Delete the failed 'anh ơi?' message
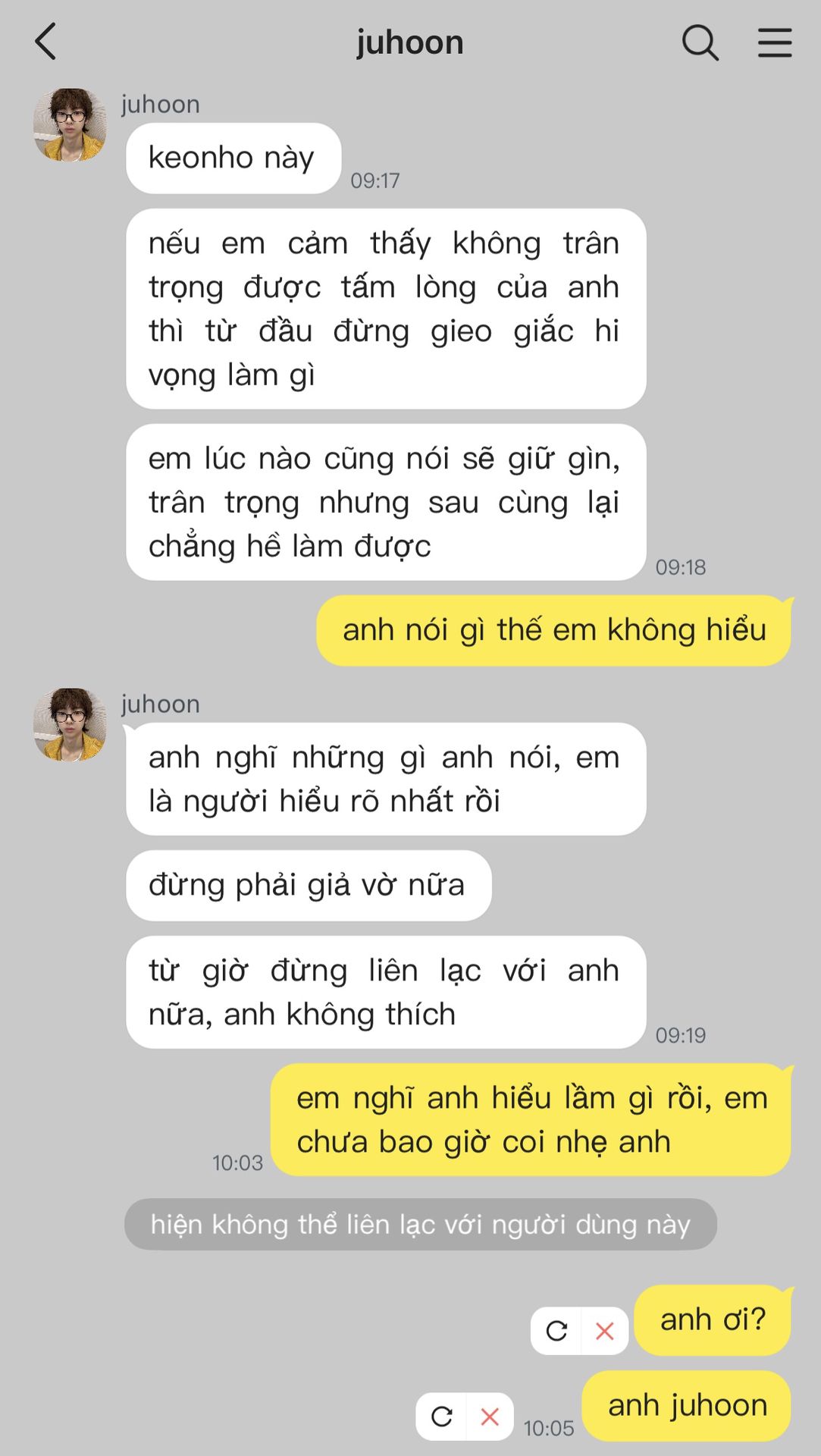 point(604,1331)
